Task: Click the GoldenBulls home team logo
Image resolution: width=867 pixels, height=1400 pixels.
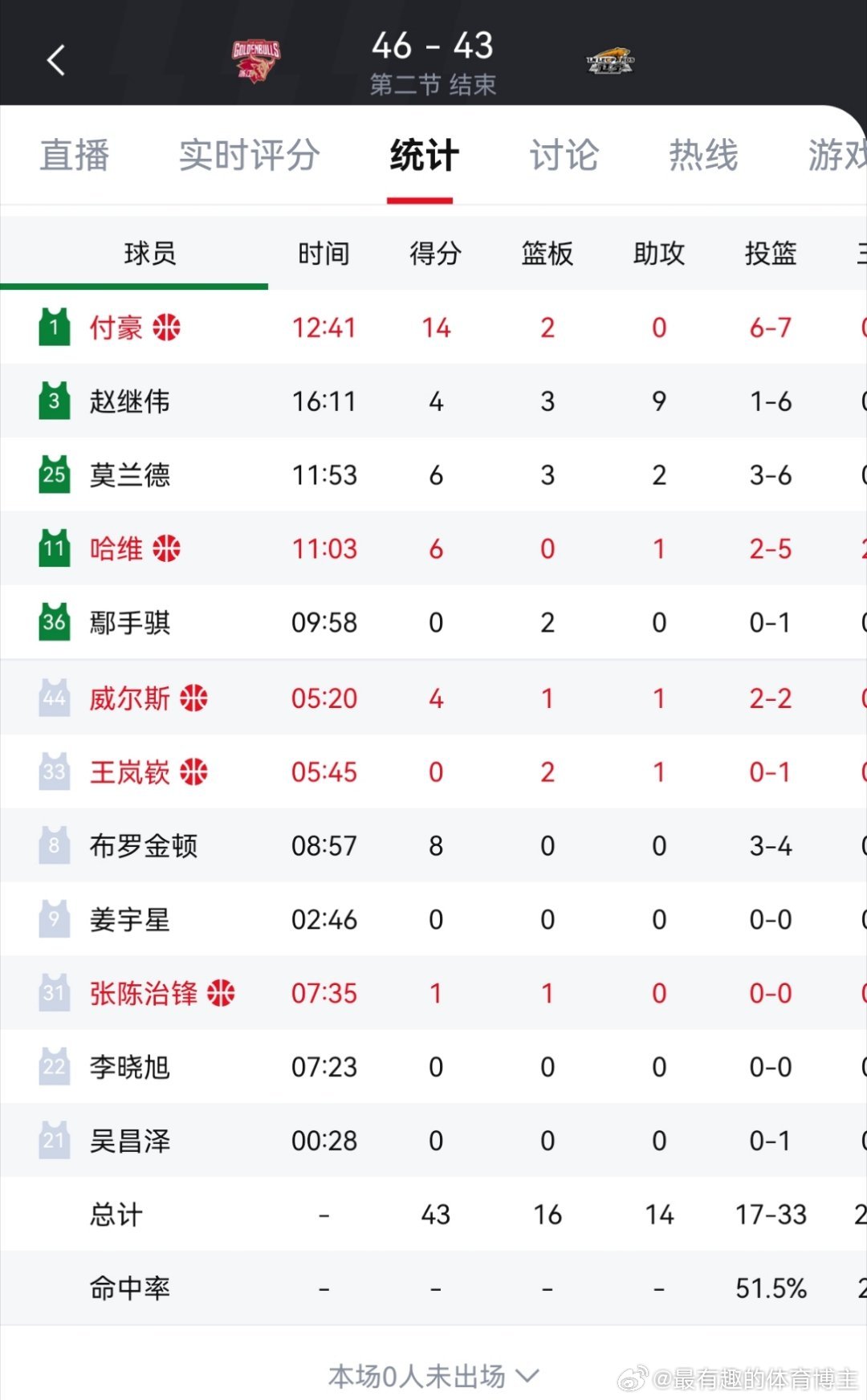Action: coord(255,60)
